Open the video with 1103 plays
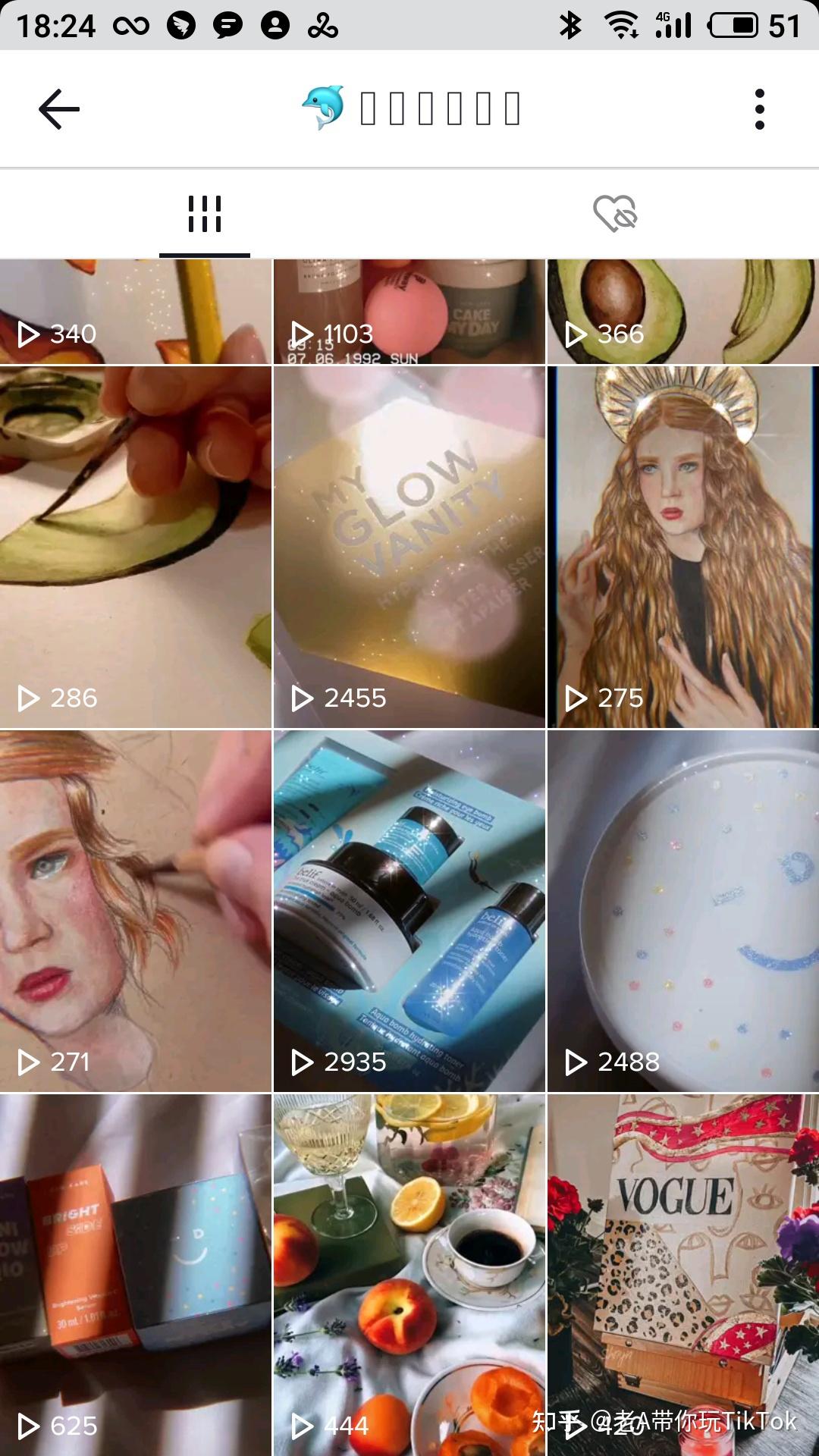This screenshot has height=1456, width=819. click(409, 312)
